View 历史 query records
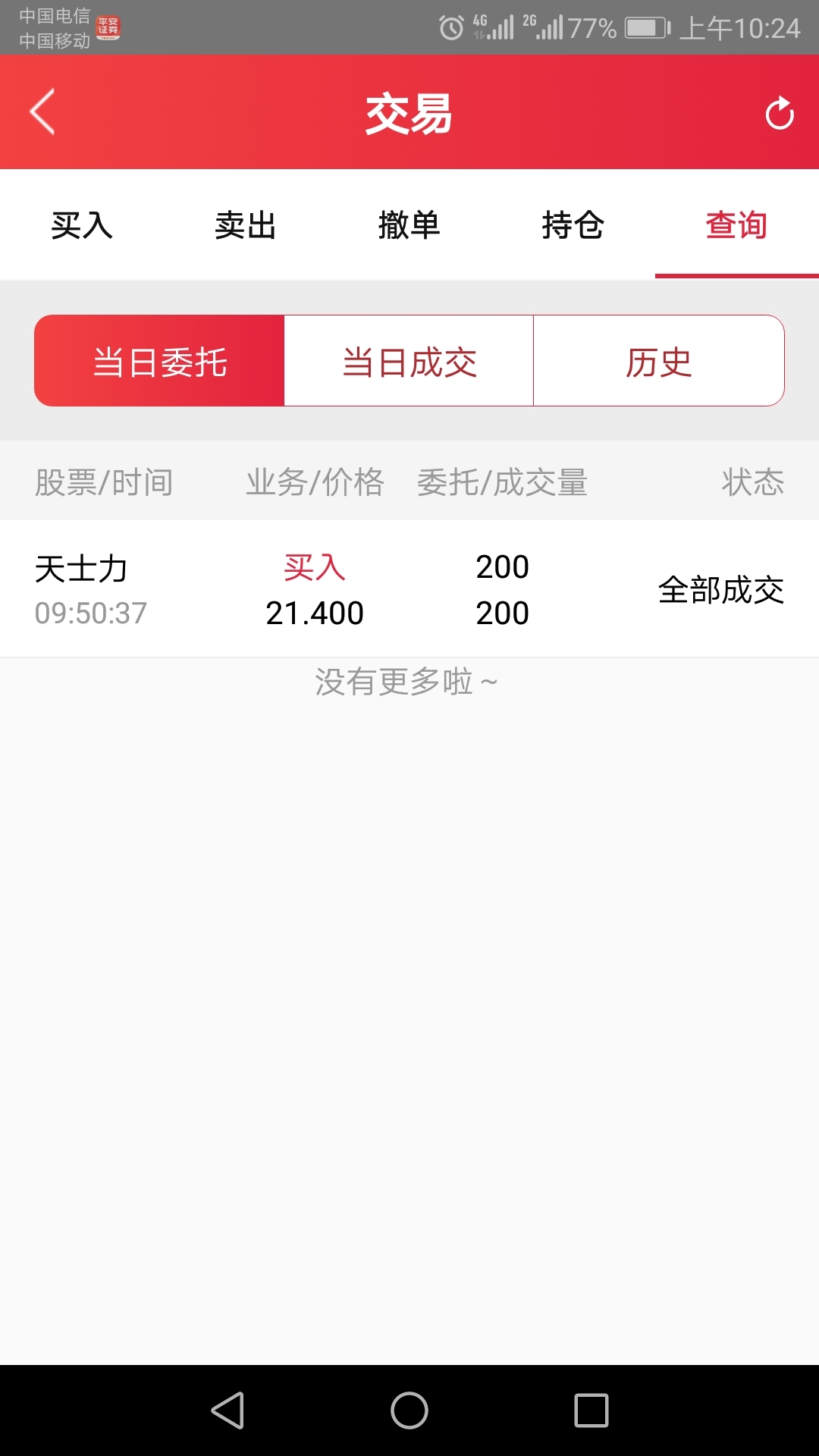819x1456 pixels. pos(659,361)
